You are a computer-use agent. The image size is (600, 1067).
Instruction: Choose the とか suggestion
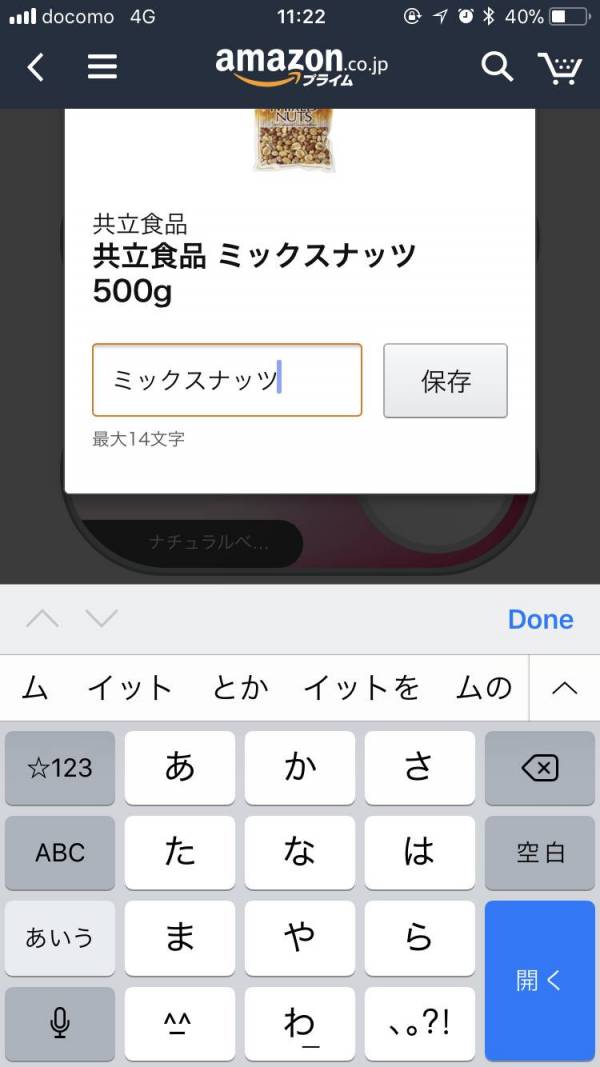(240, 688)
